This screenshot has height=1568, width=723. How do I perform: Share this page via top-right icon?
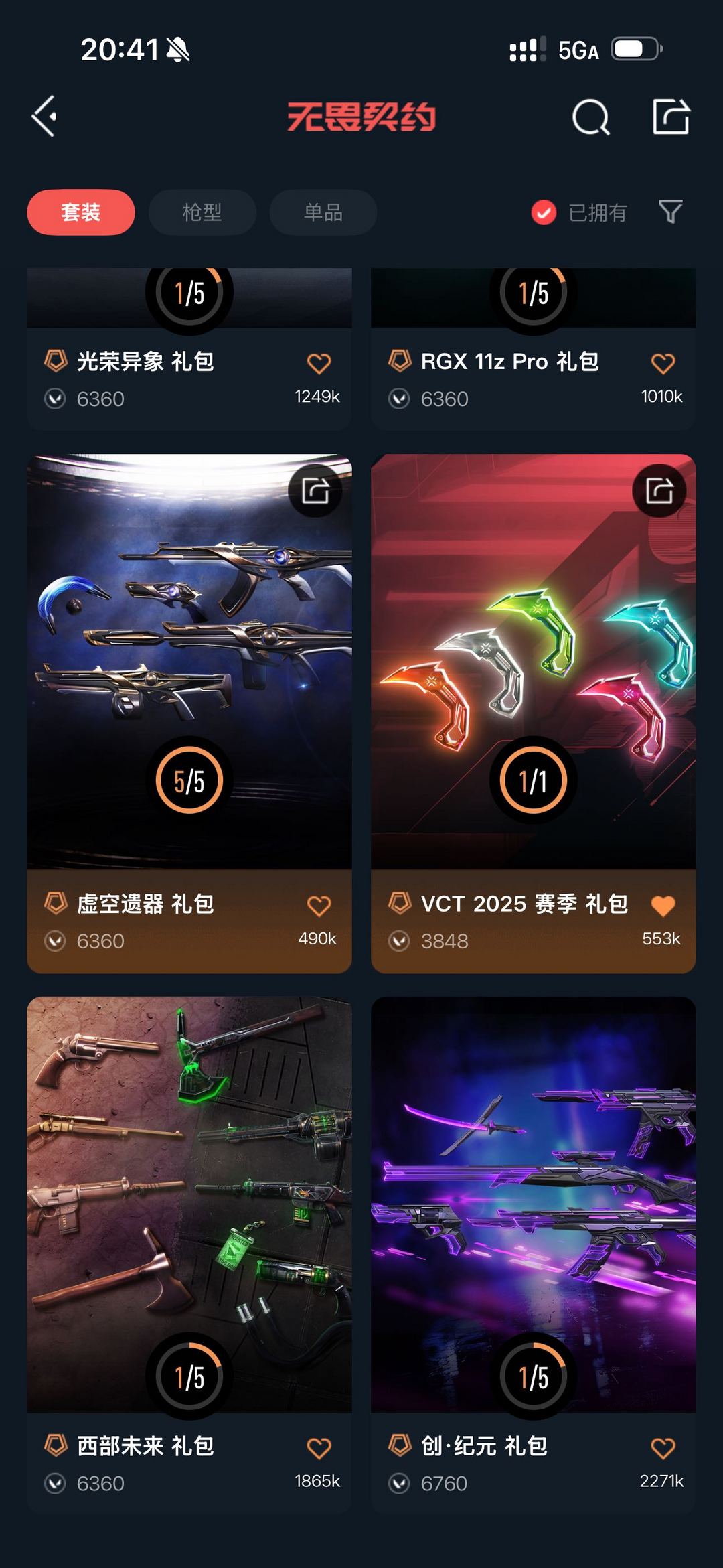(x=671, y=117)
